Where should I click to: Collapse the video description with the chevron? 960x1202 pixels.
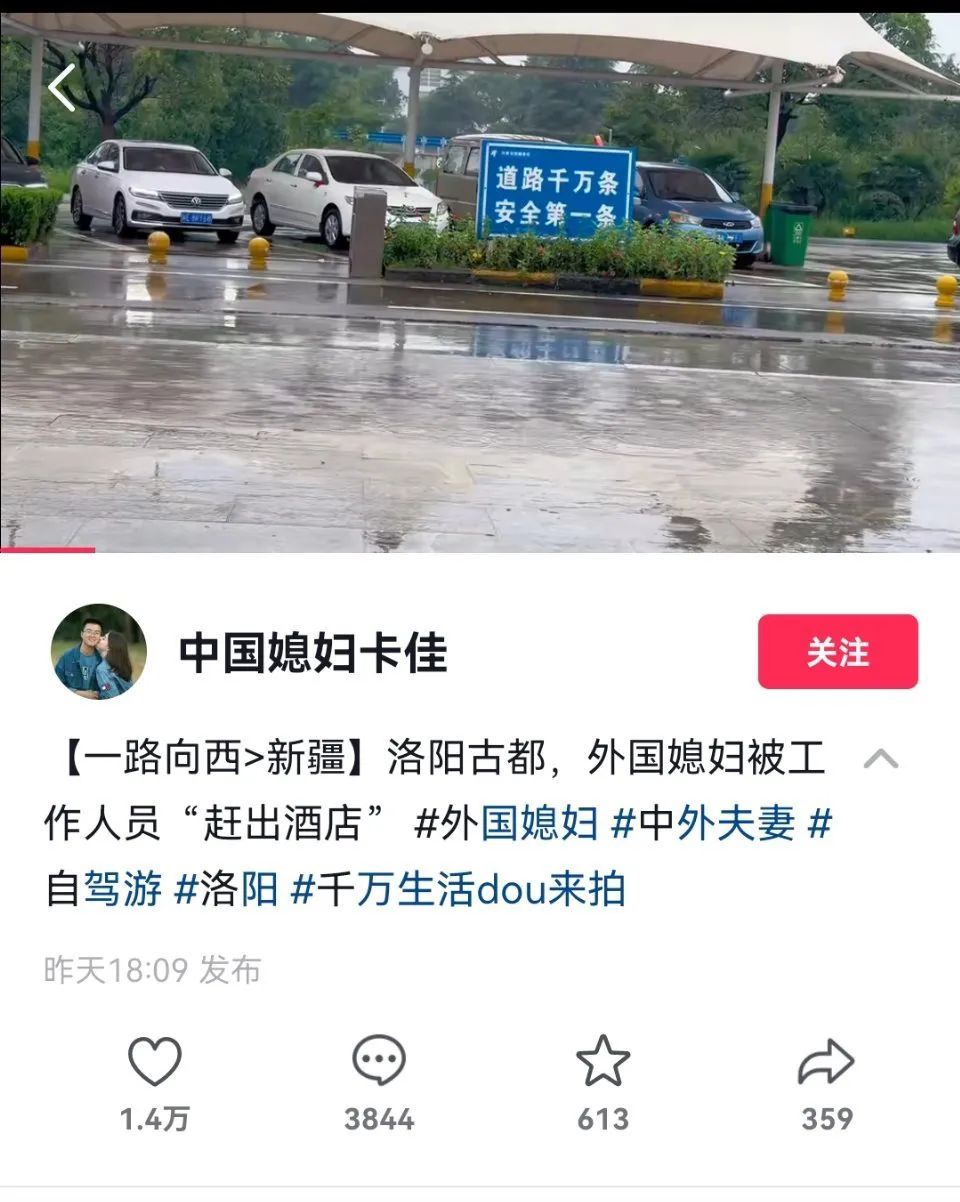pyautogui.click(x=880, y=759)
